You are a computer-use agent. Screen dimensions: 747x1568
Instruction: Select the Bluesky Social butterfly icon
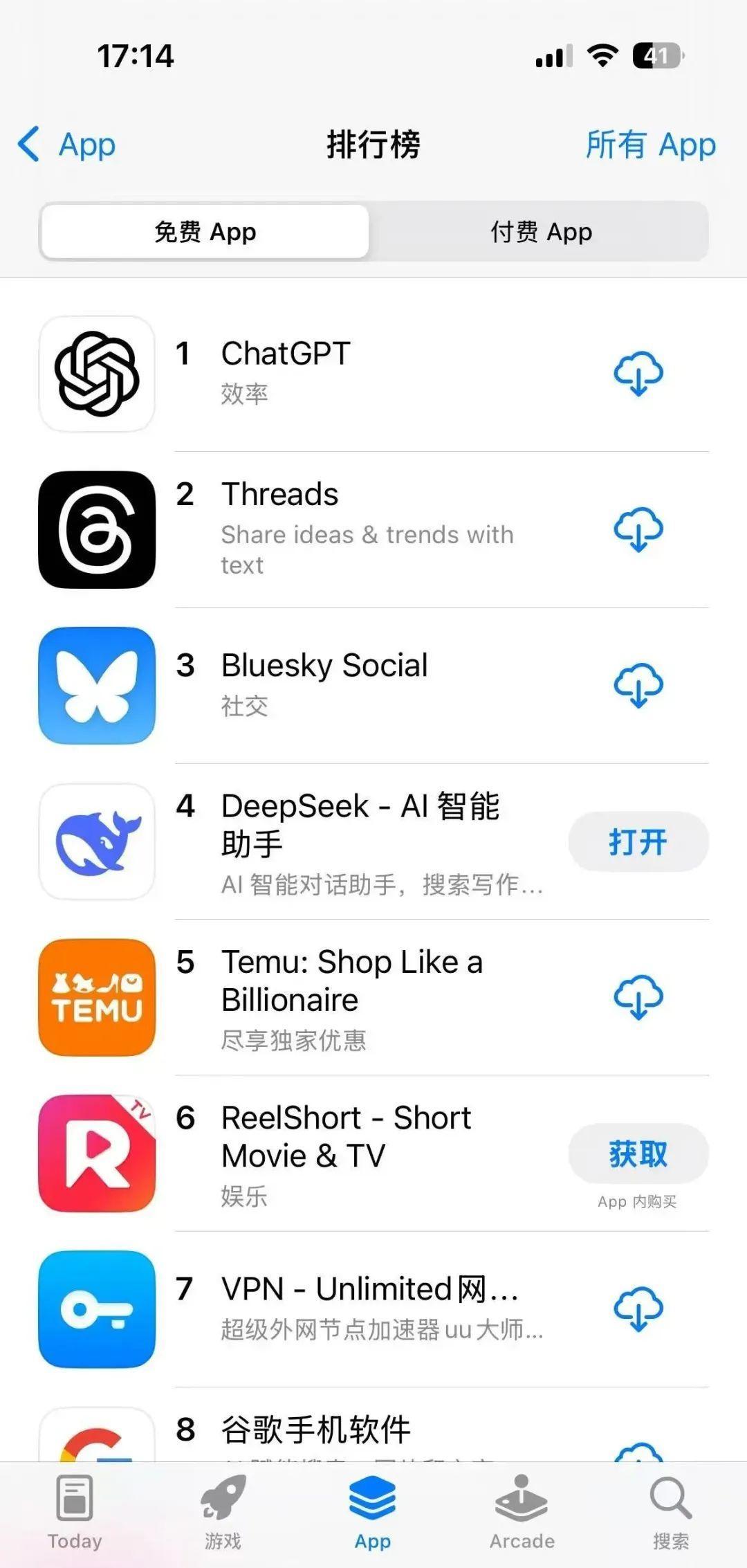coord(97,685)
